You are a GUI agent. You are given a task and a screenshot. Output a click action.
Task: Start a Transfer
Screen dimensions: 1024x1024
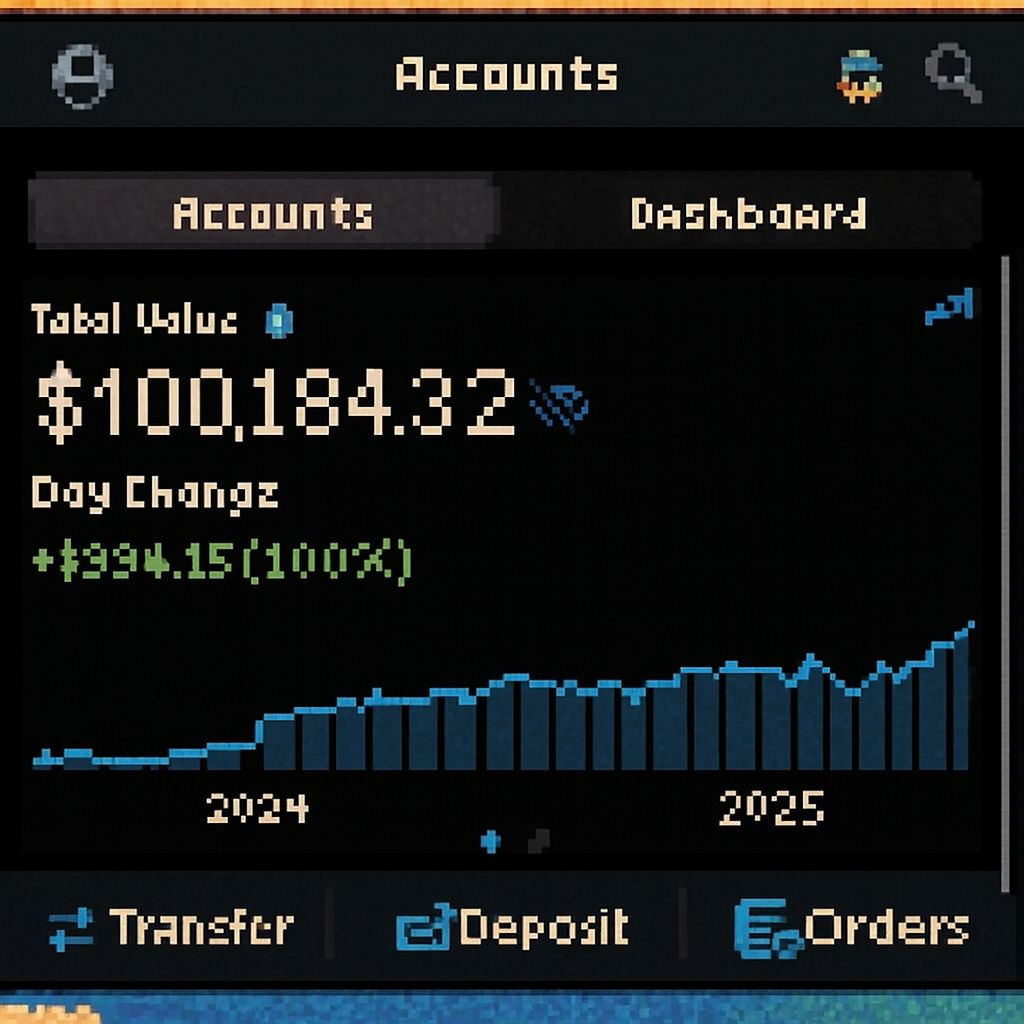(x=171, y=928)
